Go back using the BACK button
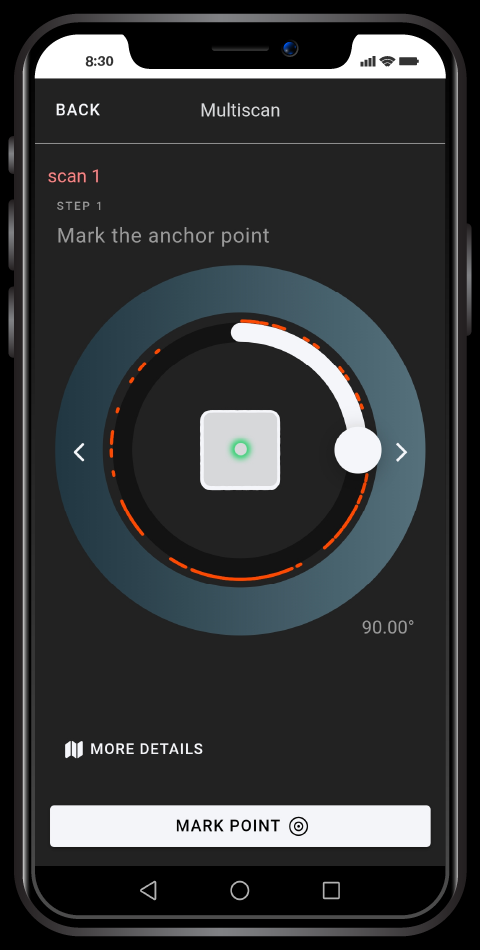Image resolution: width=480 pixels, height=950 pixels. pyautogui.click(x=78, y=110)
